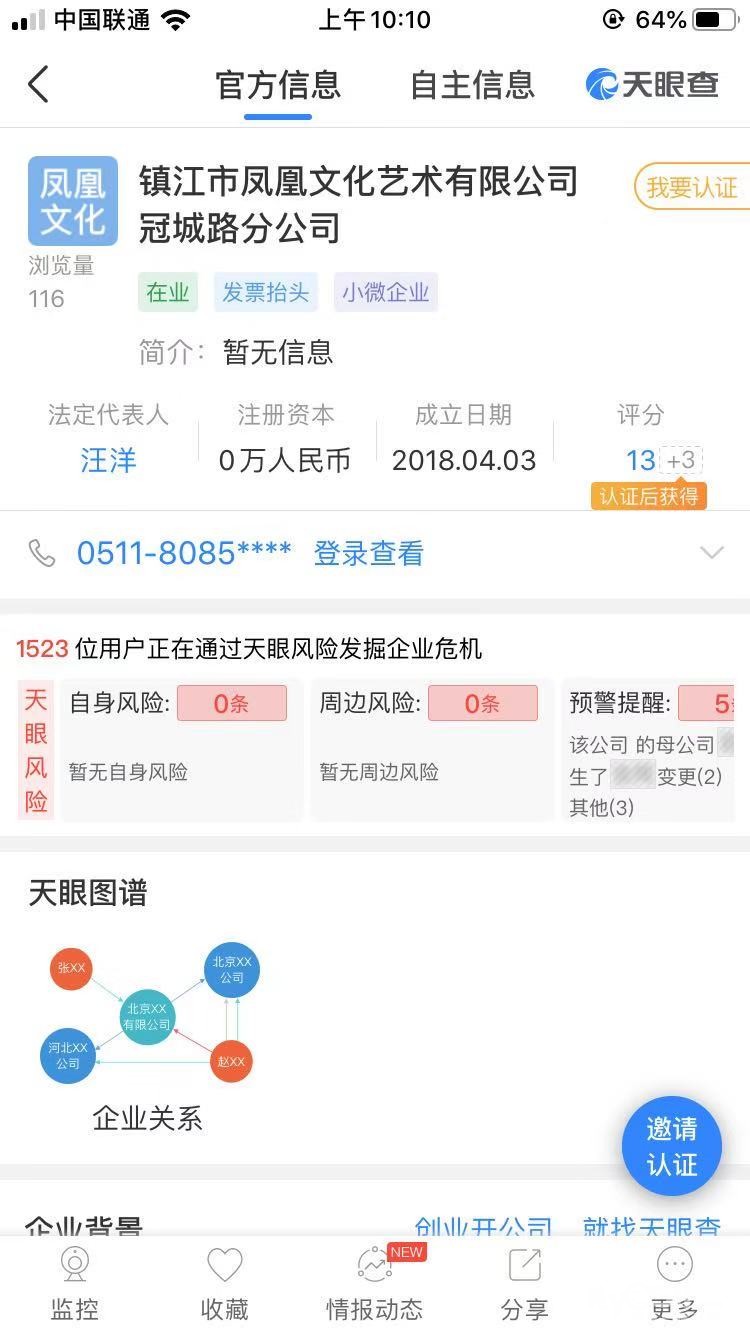Tap the 评分 score 13
Viewport: 750px width, 1334px height.
[641, 461]
